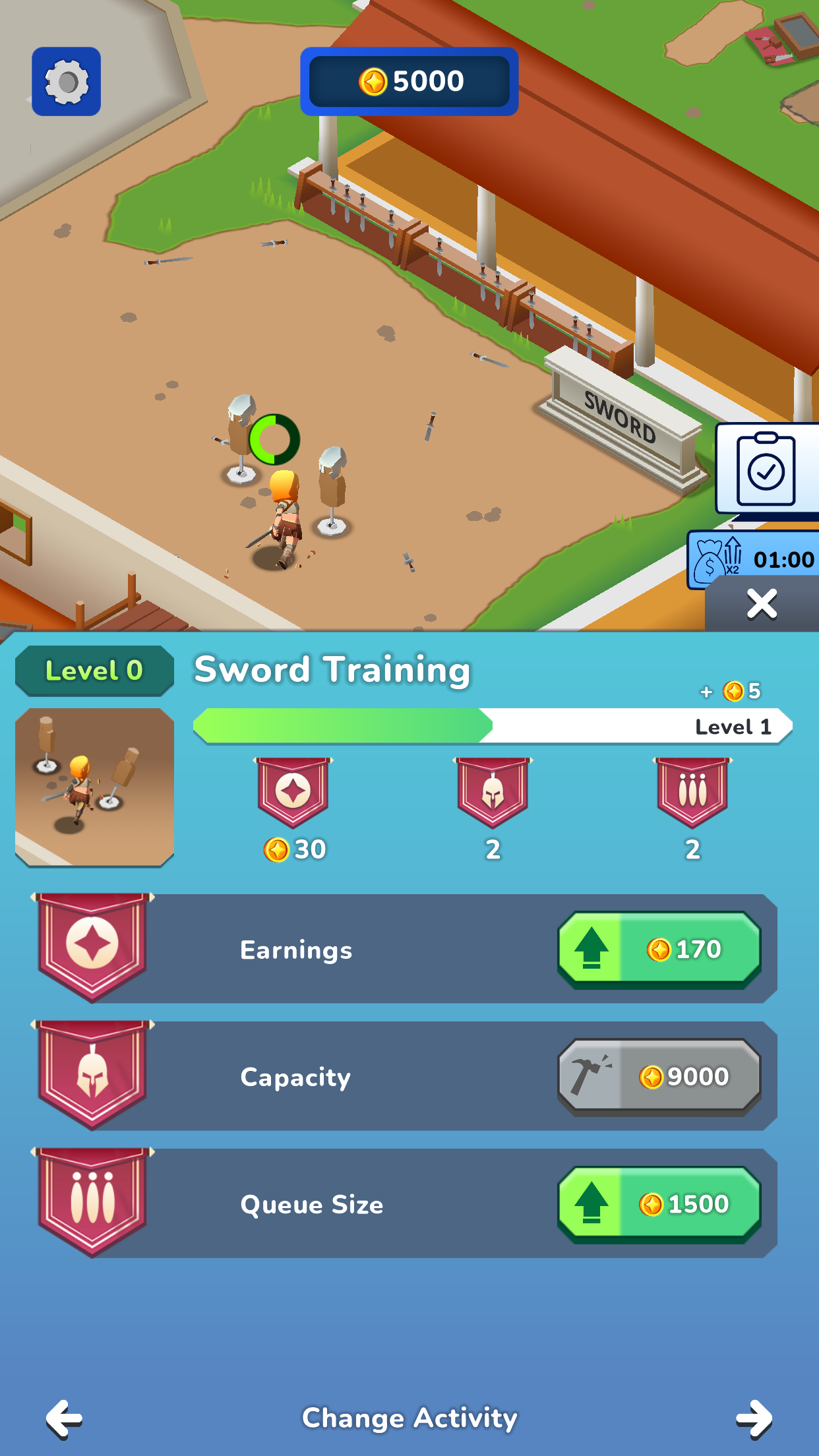Viewport: 819px width, 1456px height.
Task: Open the settings gear
Action: point(66,82)
